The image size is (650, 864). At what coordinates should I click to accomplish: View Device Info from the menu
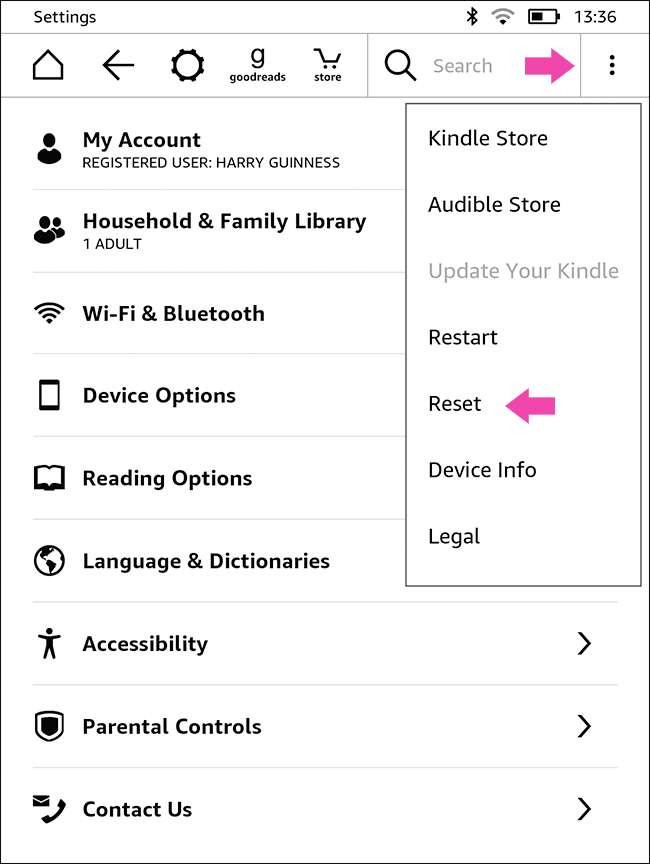click(482, 470)
